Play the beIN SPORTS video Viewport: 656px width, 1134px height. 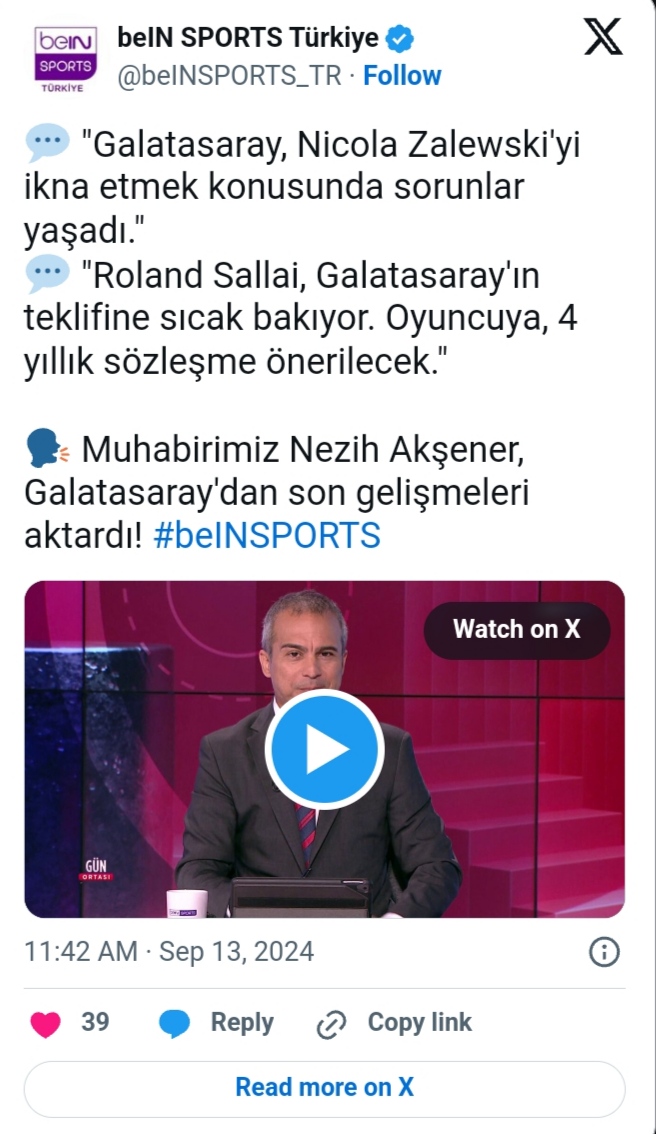click(x=324, y=749)
